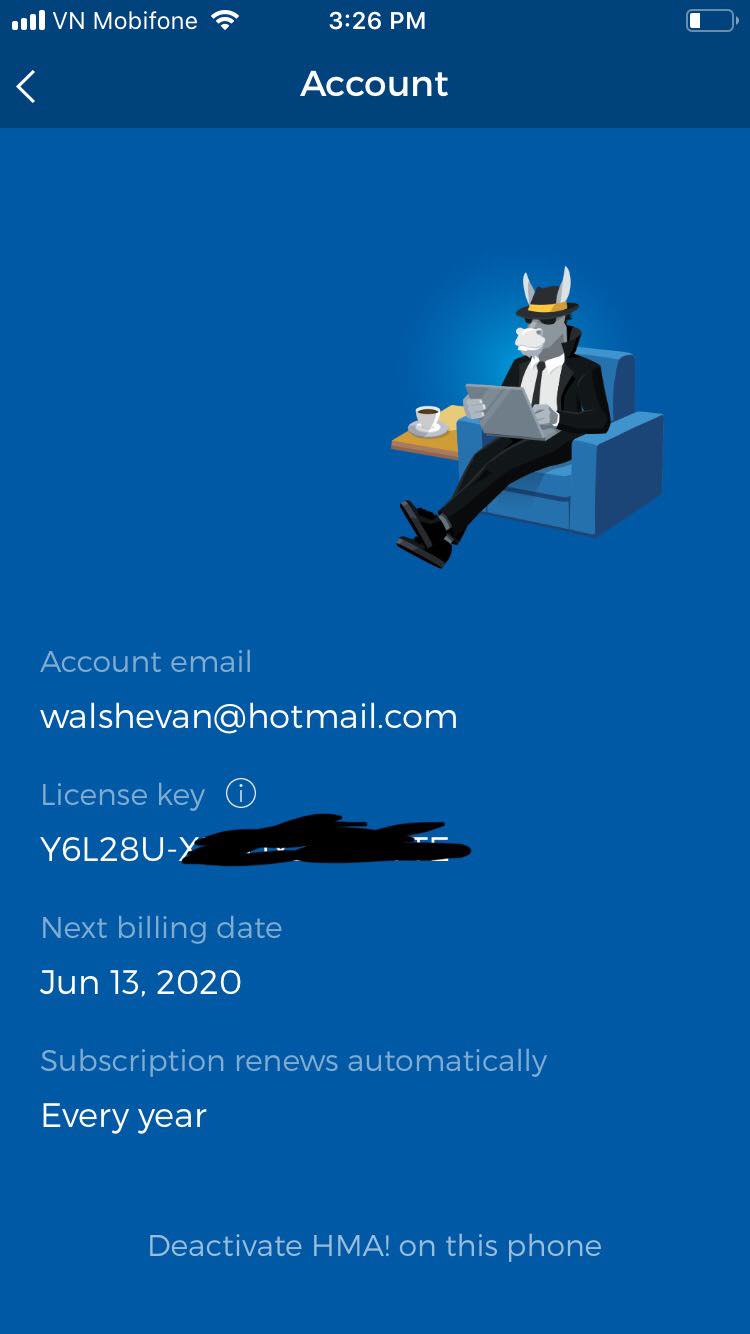Viewport: 750px width, 1334px height.
Task: Deactivate HMA! on this phone
Action: click(x=374, y=1246)
